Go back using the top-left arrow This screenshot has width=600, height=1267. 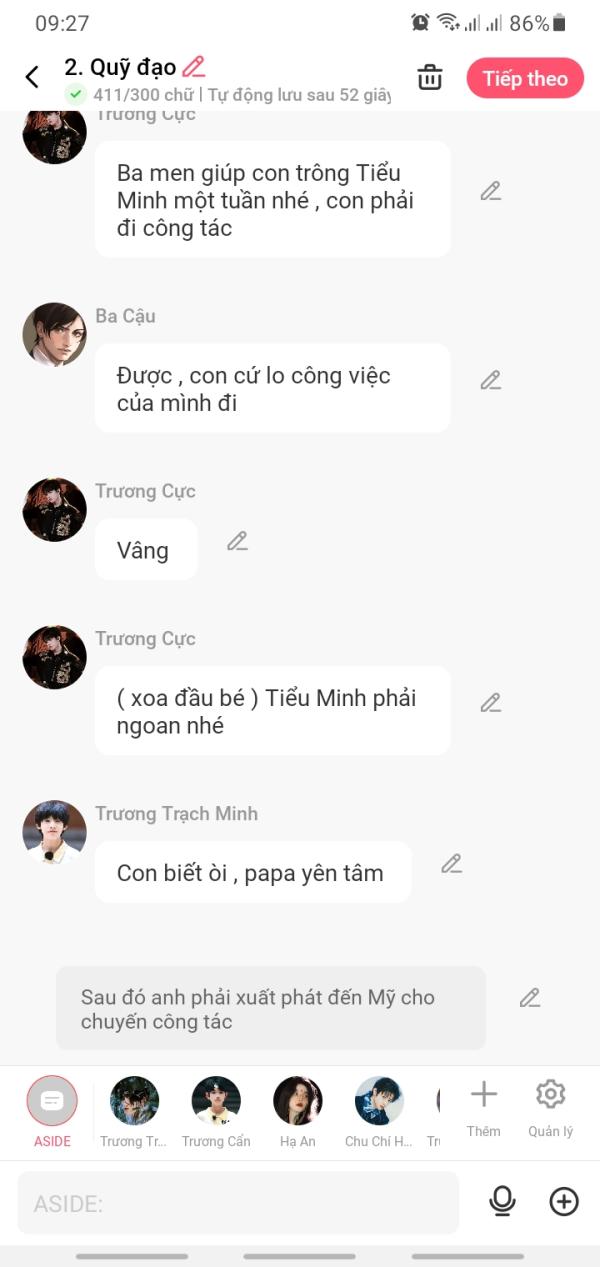click(32, 77)
